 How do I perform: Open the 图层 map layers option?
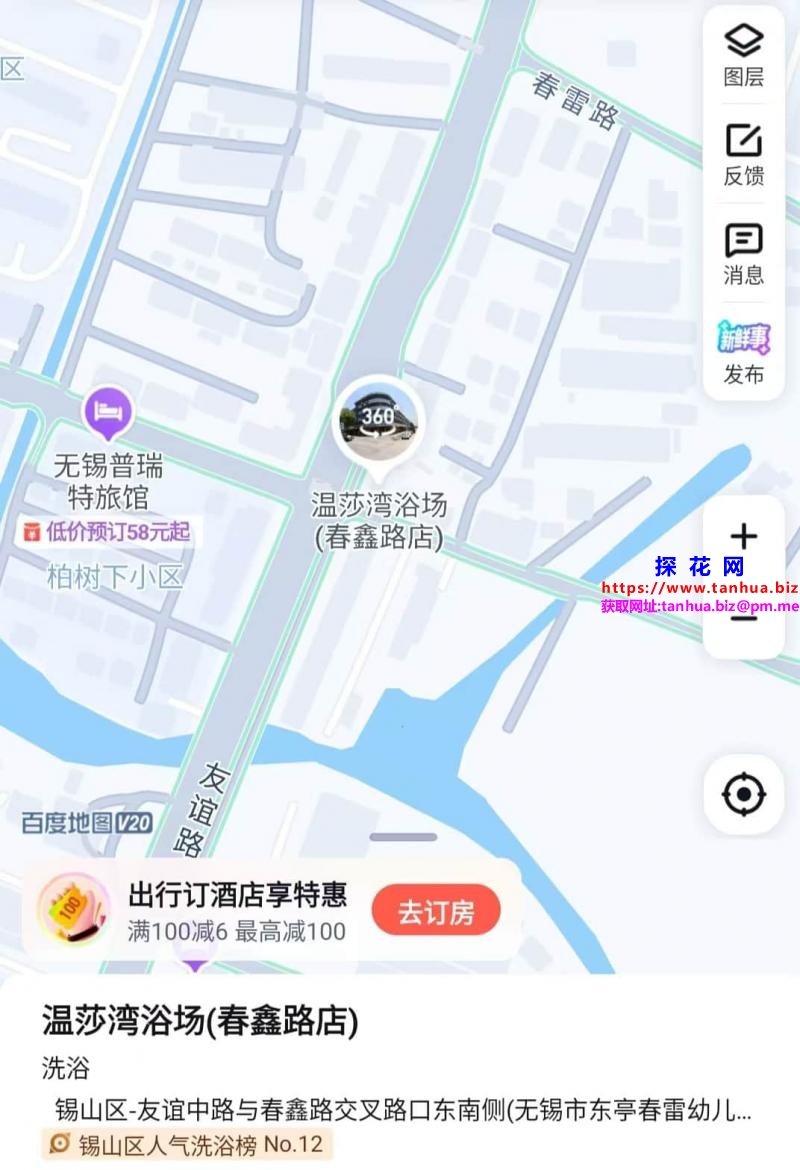click(743, 55)
